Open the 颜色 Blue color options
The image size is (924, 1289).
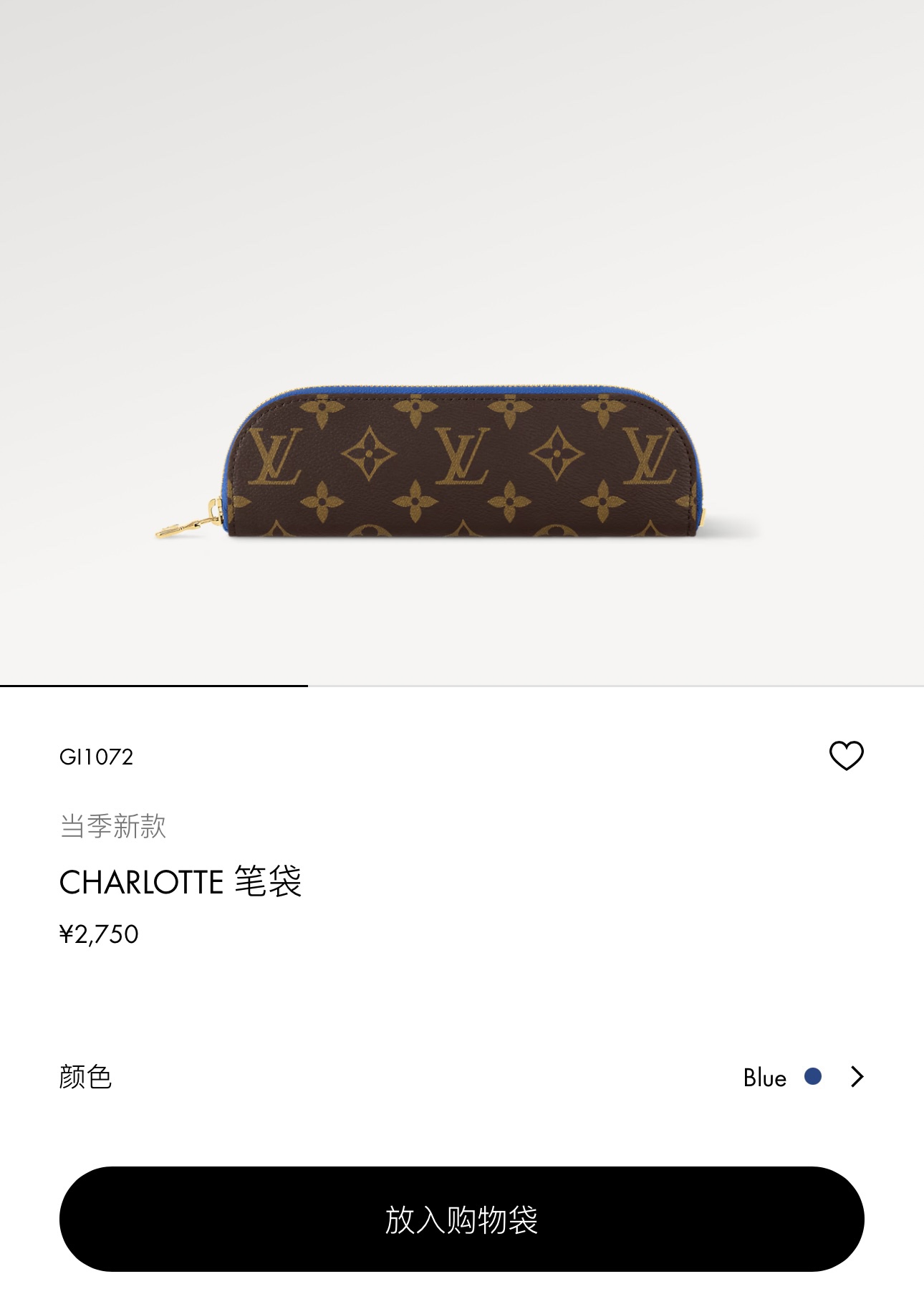(x=856, y=1076)
